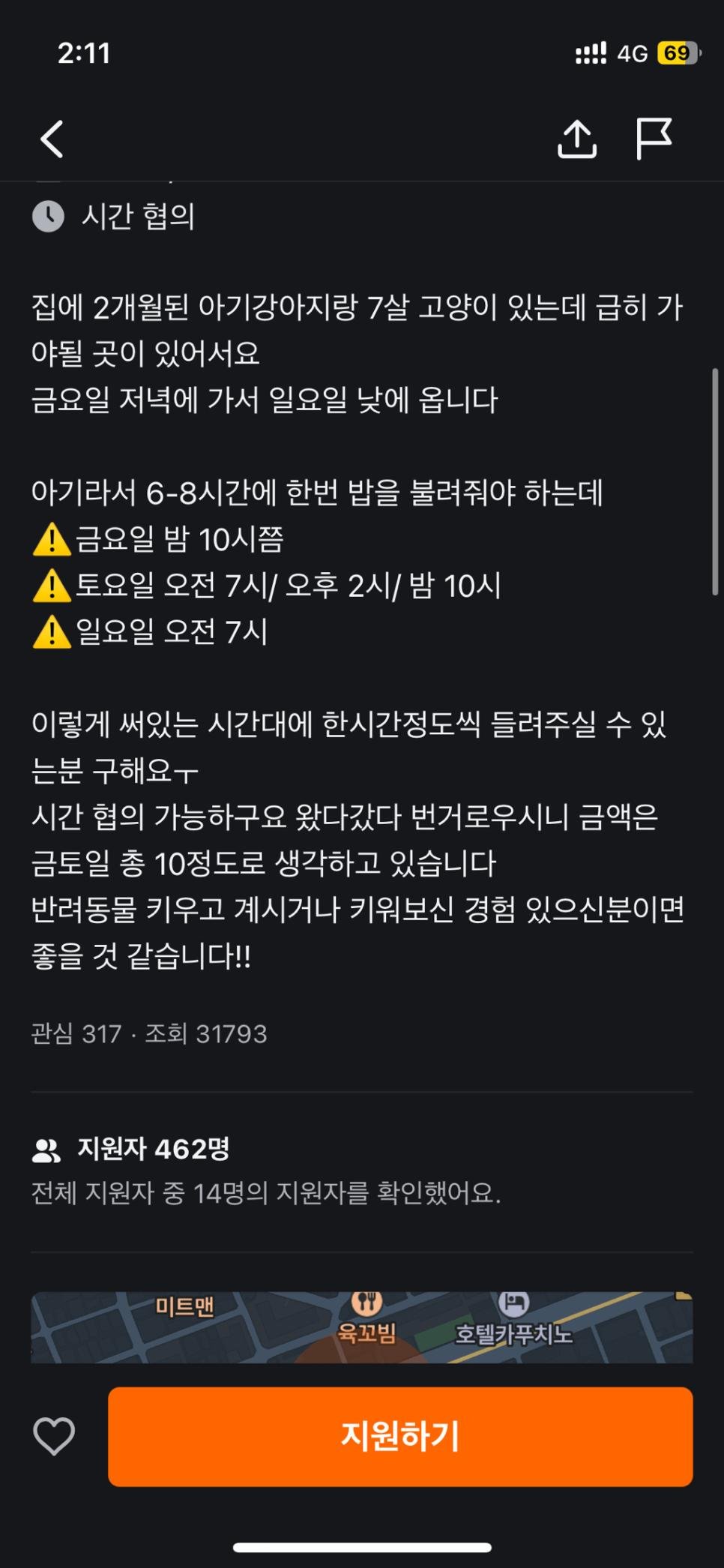Open the location map preview
Screen dimensions: 724x1568
tap(362, 1326)
